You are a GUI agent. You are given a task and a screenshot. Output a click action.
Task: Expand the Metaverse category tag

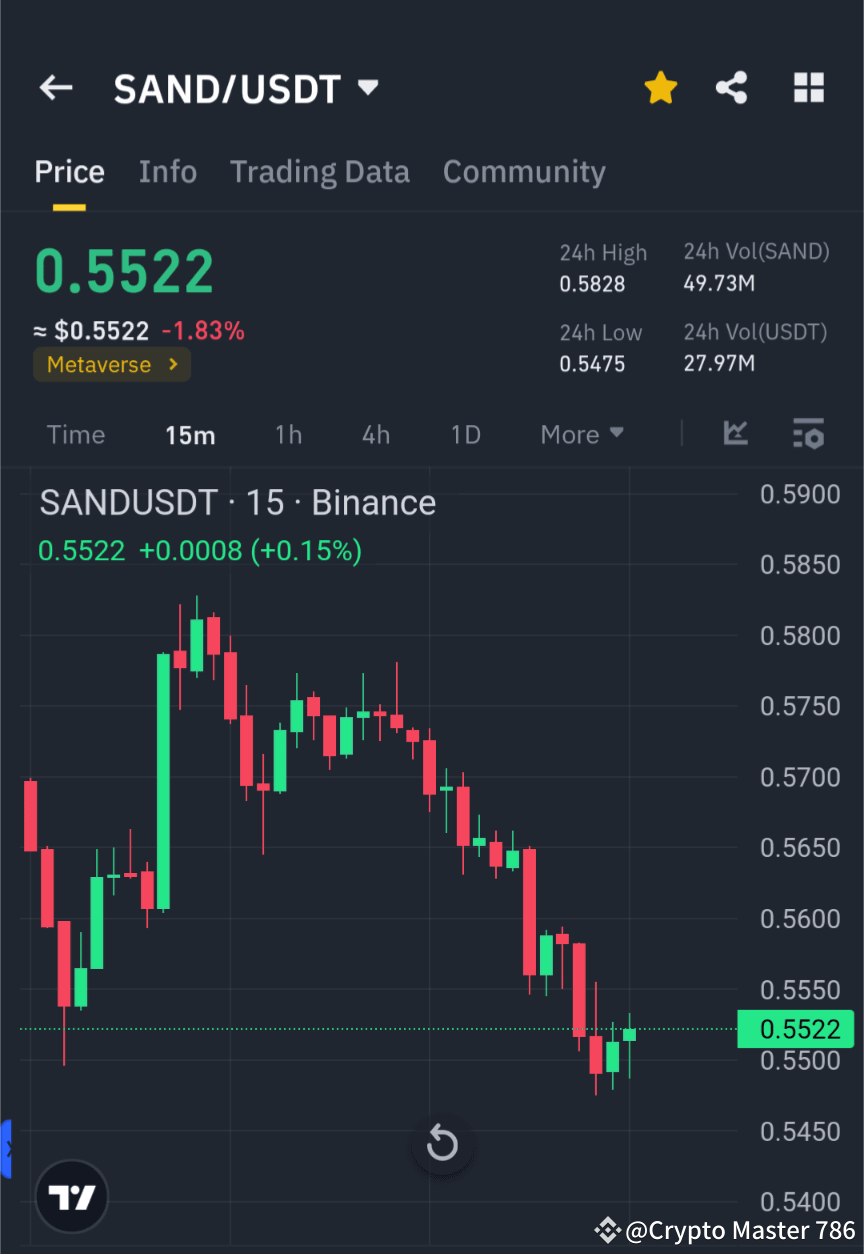tap(111, 364)
